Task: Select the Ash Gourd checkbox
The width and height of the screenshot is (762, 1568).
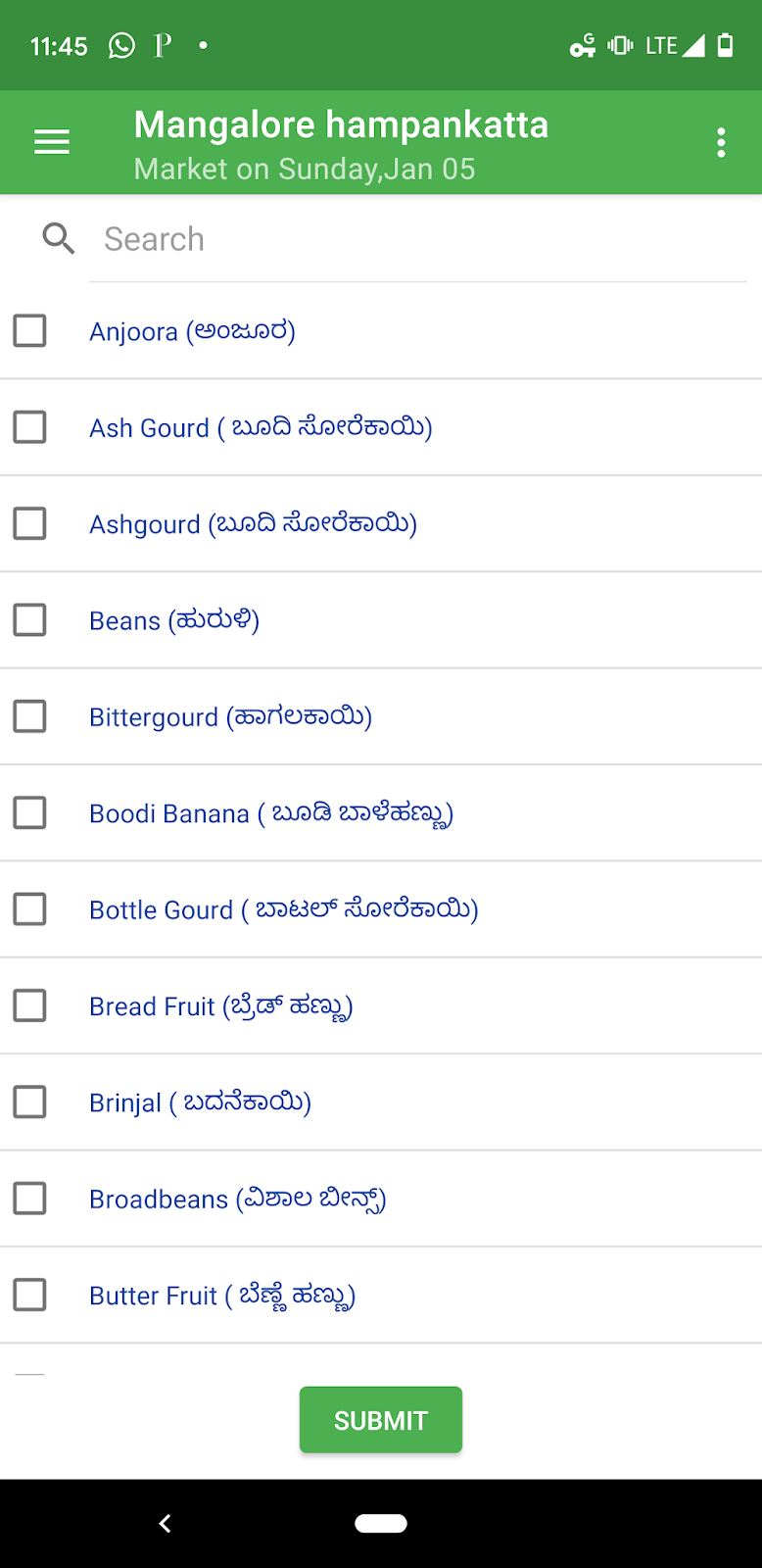Action: (29, 427)
